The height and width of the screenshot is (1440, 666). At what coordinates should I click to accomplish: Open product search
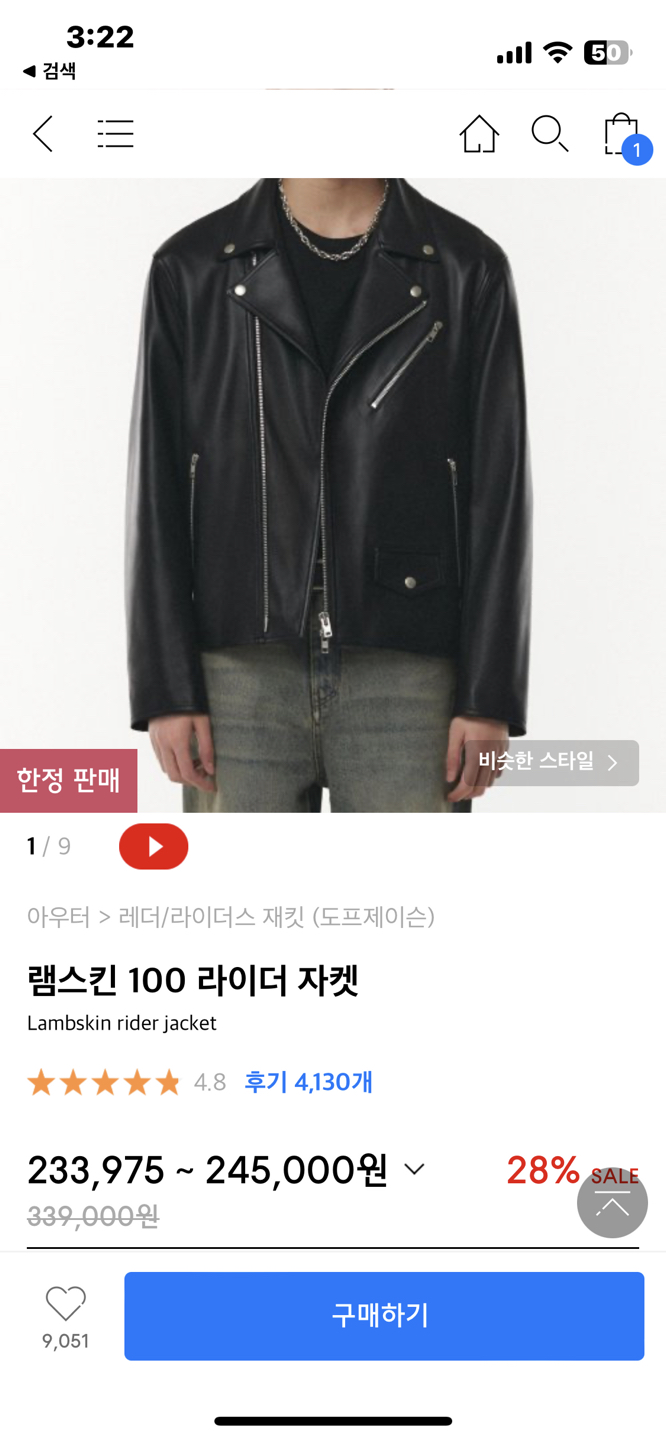[549, 134]
